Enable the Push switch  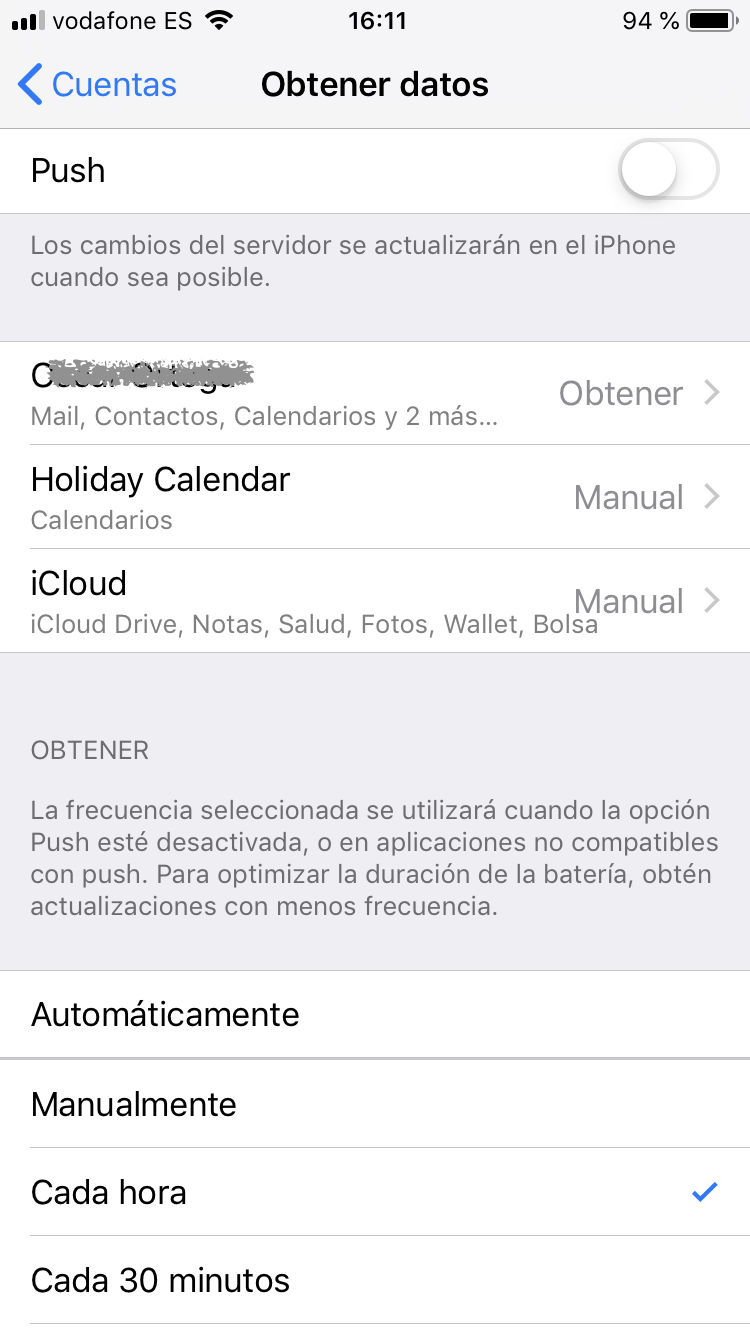pos(668,171)
